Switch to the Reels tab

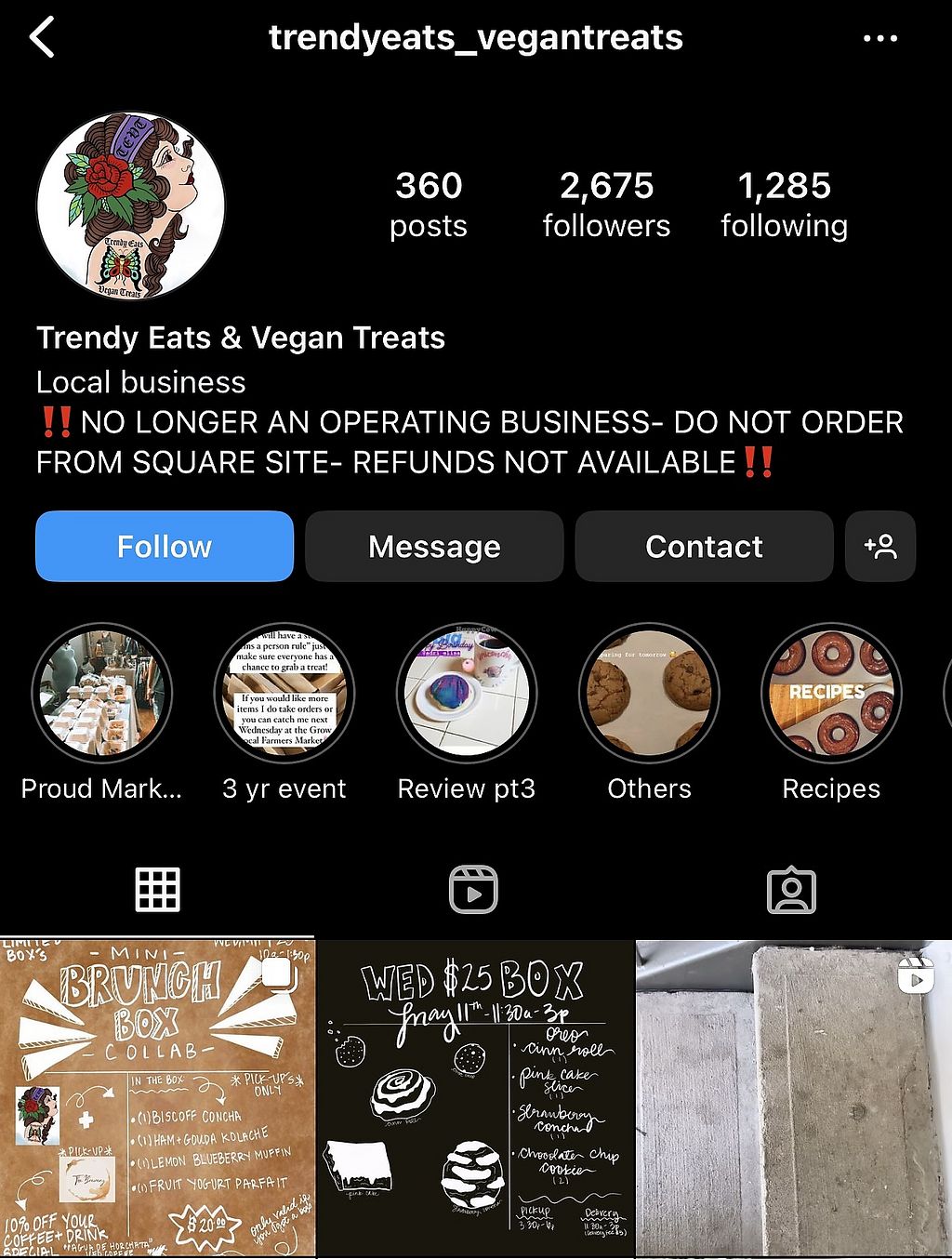(x=474, y=890)
